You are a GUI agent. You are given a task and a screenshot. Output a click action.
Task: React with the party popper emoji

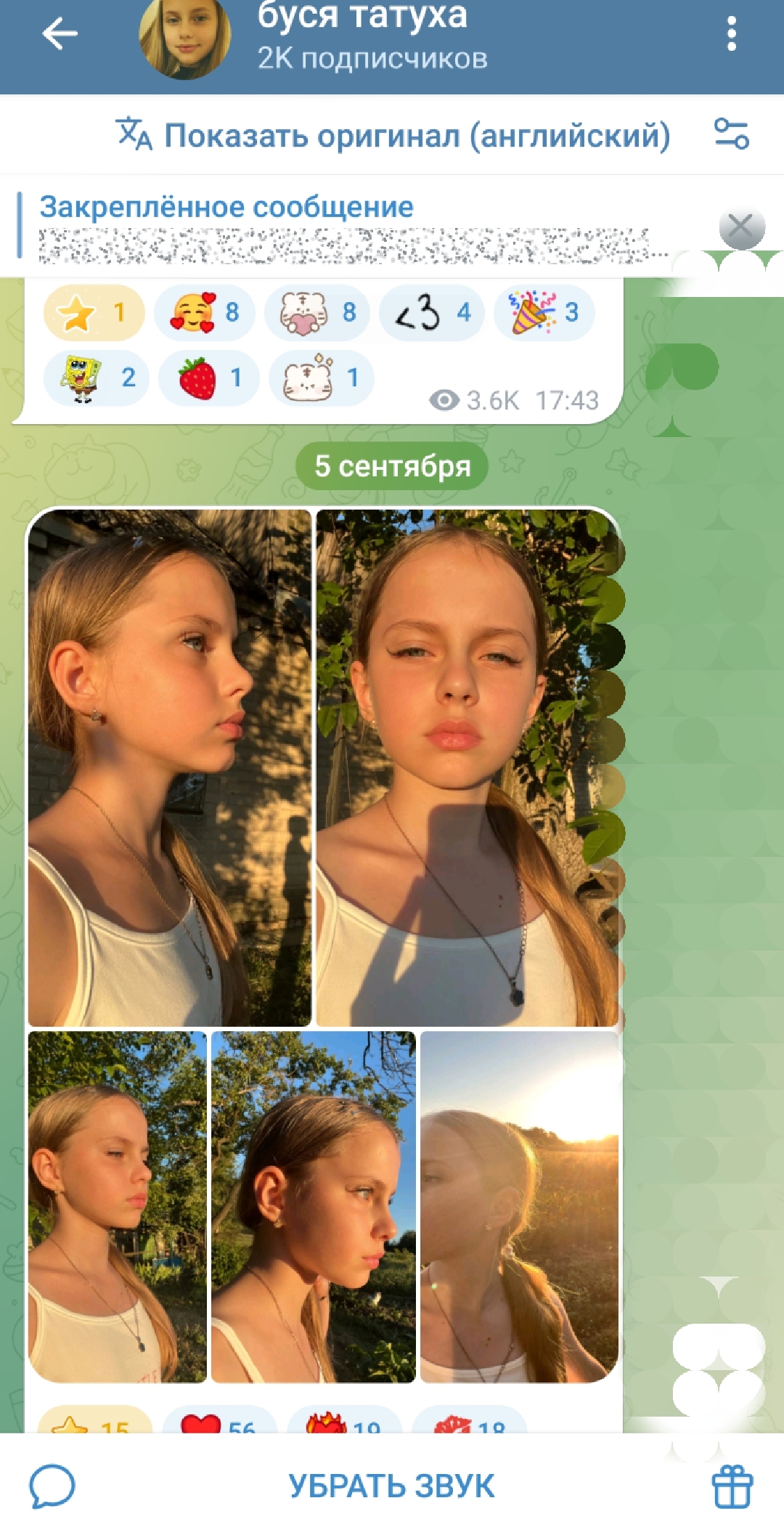coord(544,313)
